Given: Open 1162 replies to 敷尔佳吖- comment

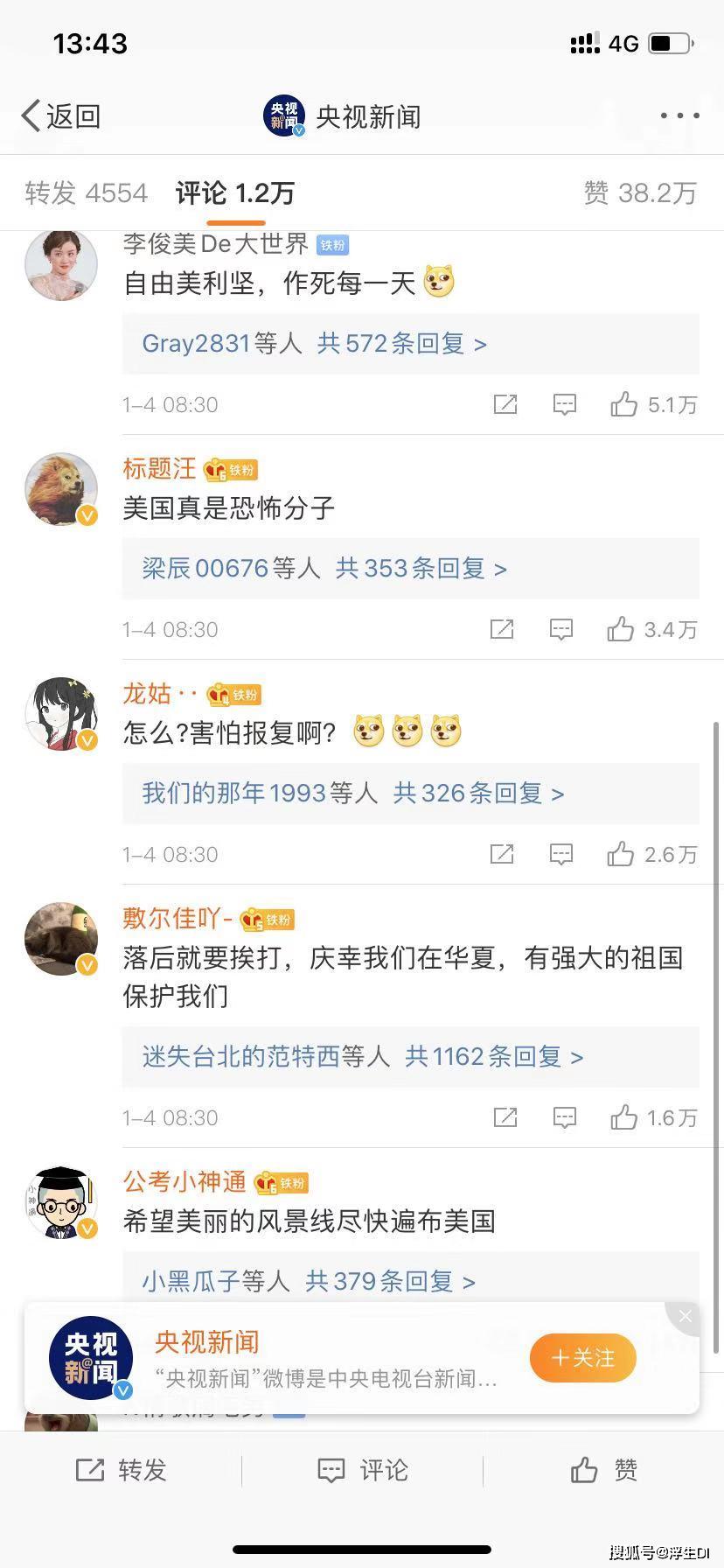Looking at the screenshot, I should tap(362, 1056).
